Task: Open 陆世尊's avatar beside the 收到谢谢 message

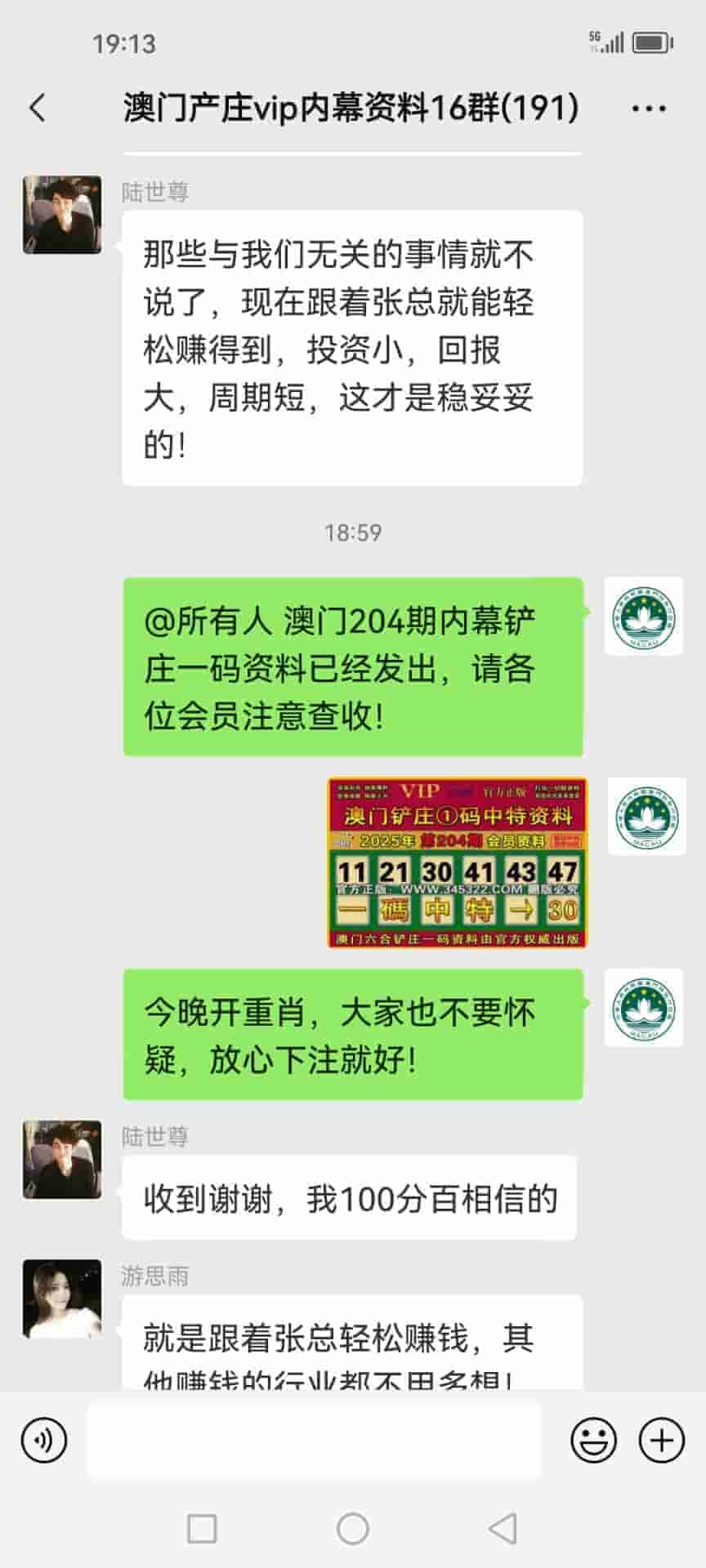Action: pos(62,1160)
